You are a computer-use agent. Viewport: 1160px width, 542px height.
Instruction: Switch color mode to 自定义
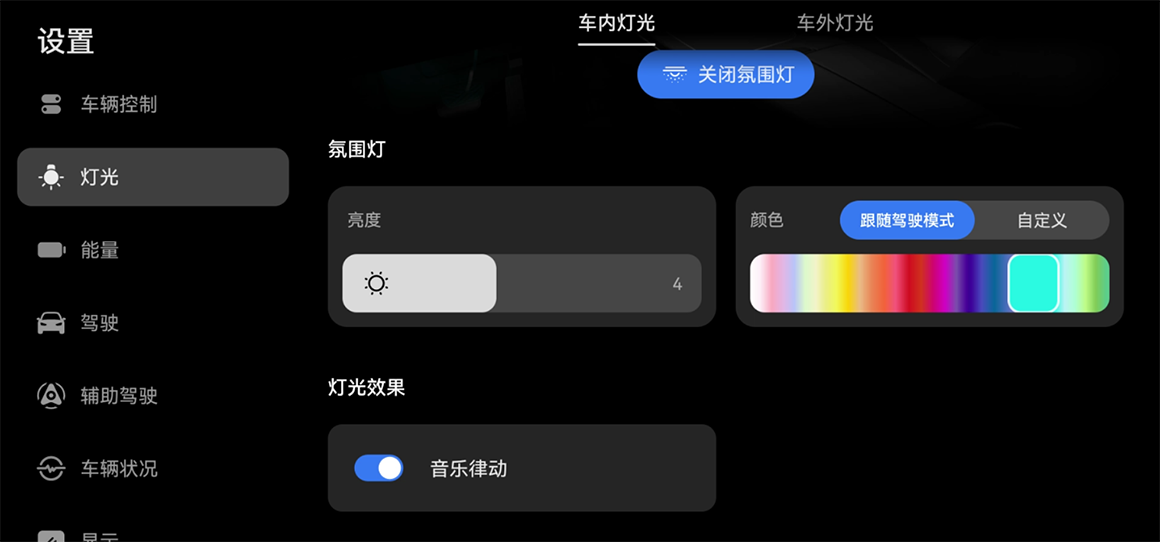[x=1041, y=220]
